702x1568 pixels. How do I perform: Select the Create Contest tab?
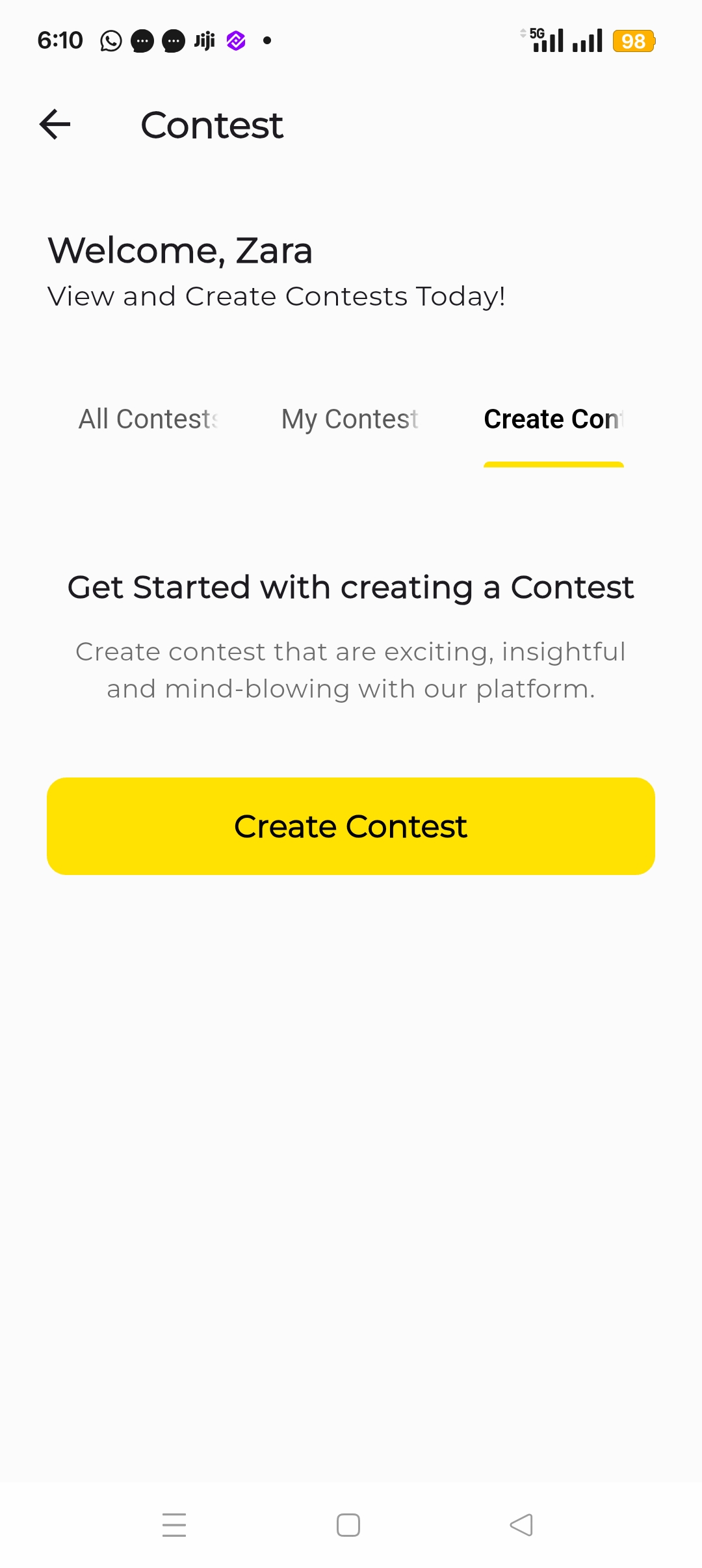click(553, 419)
